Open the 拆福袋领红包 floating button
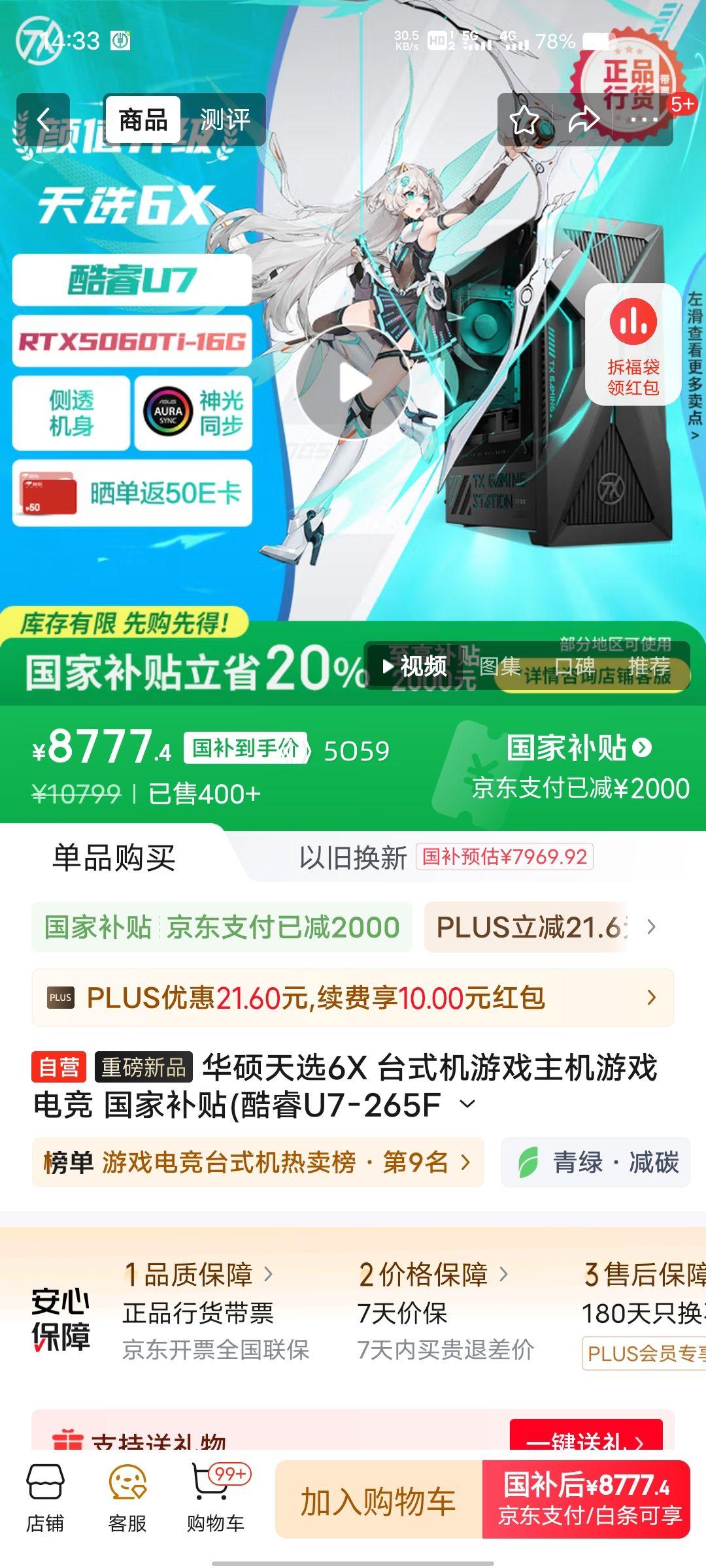This screenshot has height=1568, width=706. pos(633,344)
